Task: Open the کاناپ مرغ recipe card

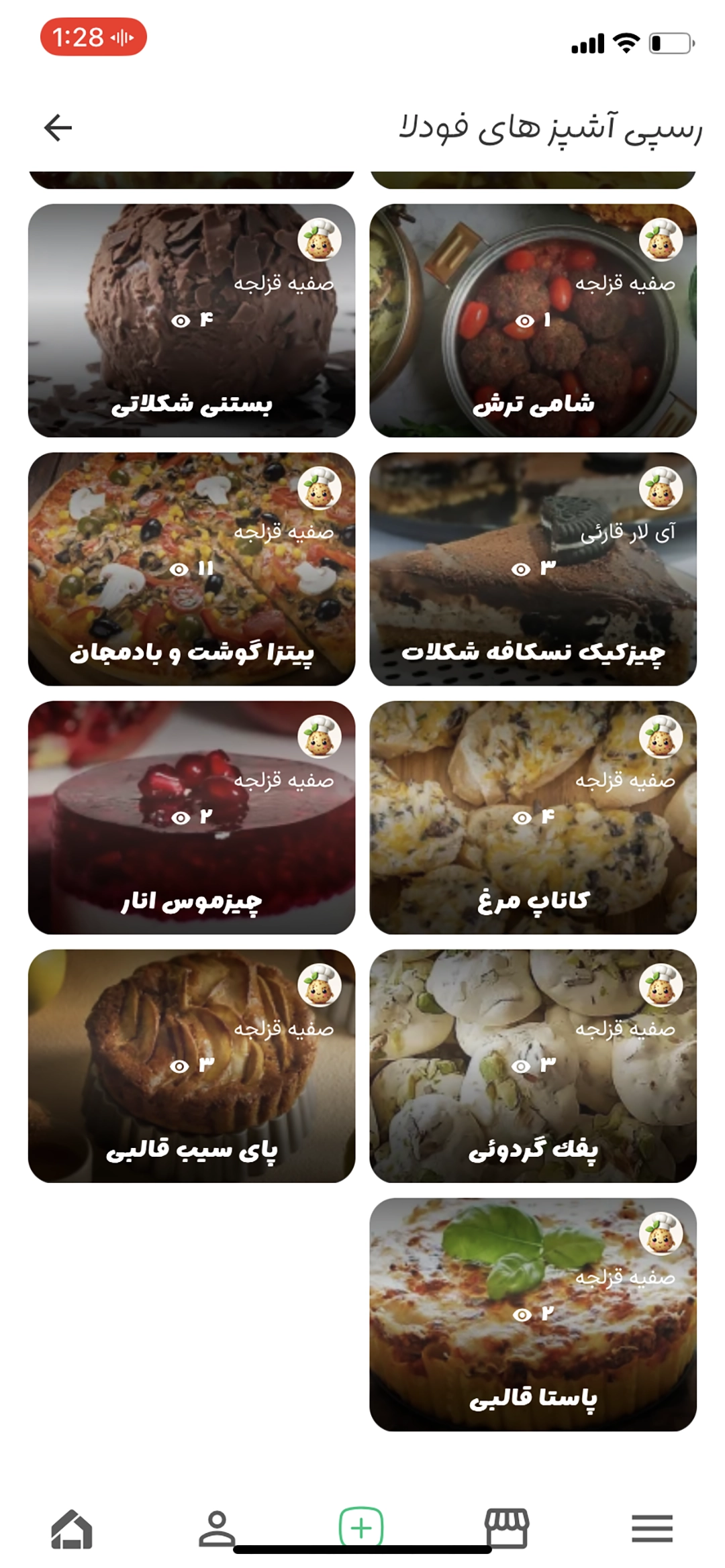Action: point(532,817)
